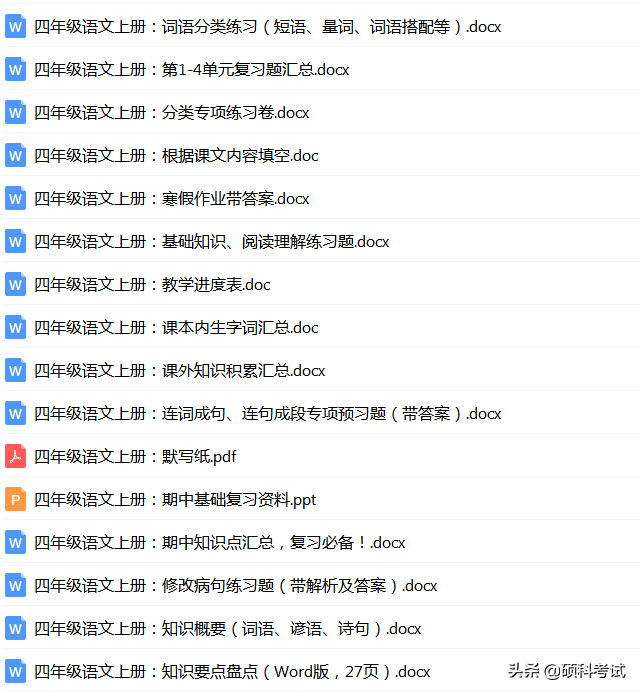Select 知识概要（词语、谚语、诗句）.docx
This screenshot has height=693, width=640.
[x=227, y=629]
